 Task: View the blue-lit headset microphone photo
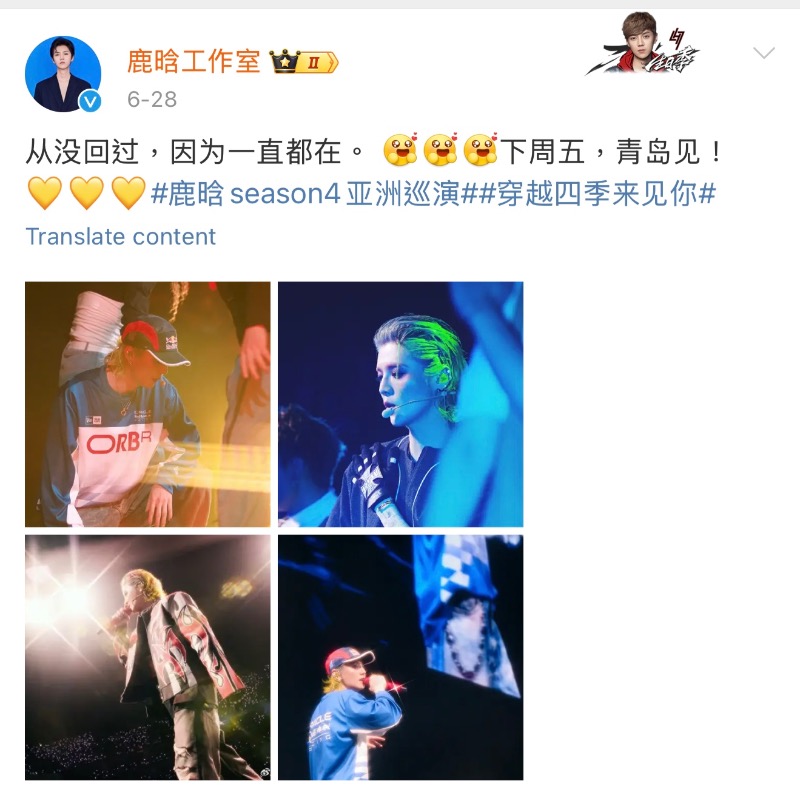pos(400,404)
